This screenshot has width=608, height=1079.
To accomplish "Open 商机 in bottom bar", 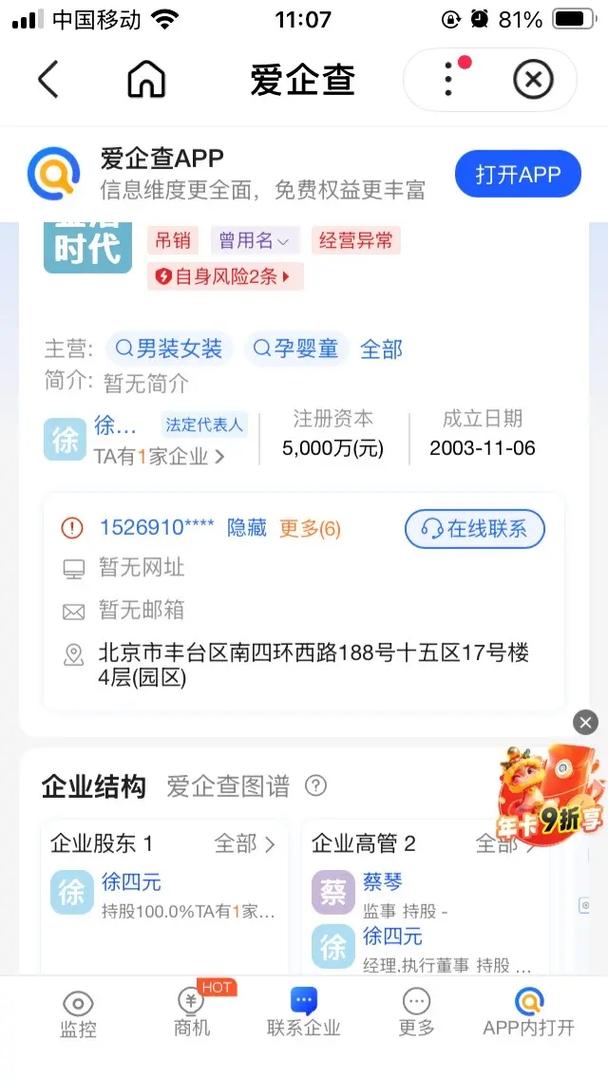I will (x=191, y=1013).
